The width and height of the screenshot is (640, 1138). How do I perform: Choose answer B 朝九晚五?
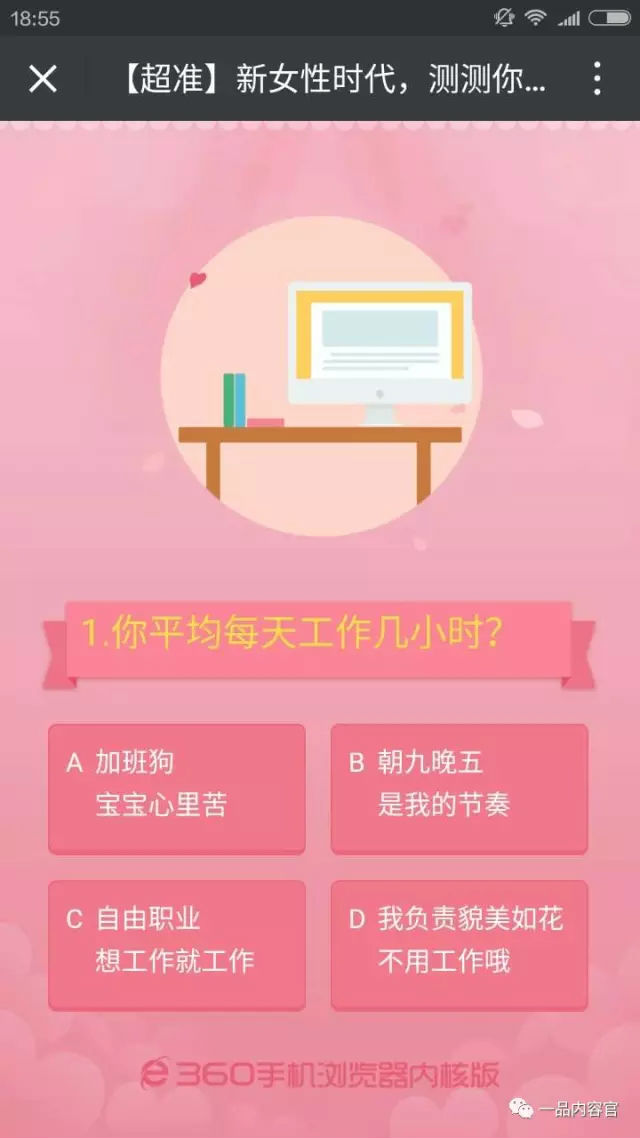point(459,788)
